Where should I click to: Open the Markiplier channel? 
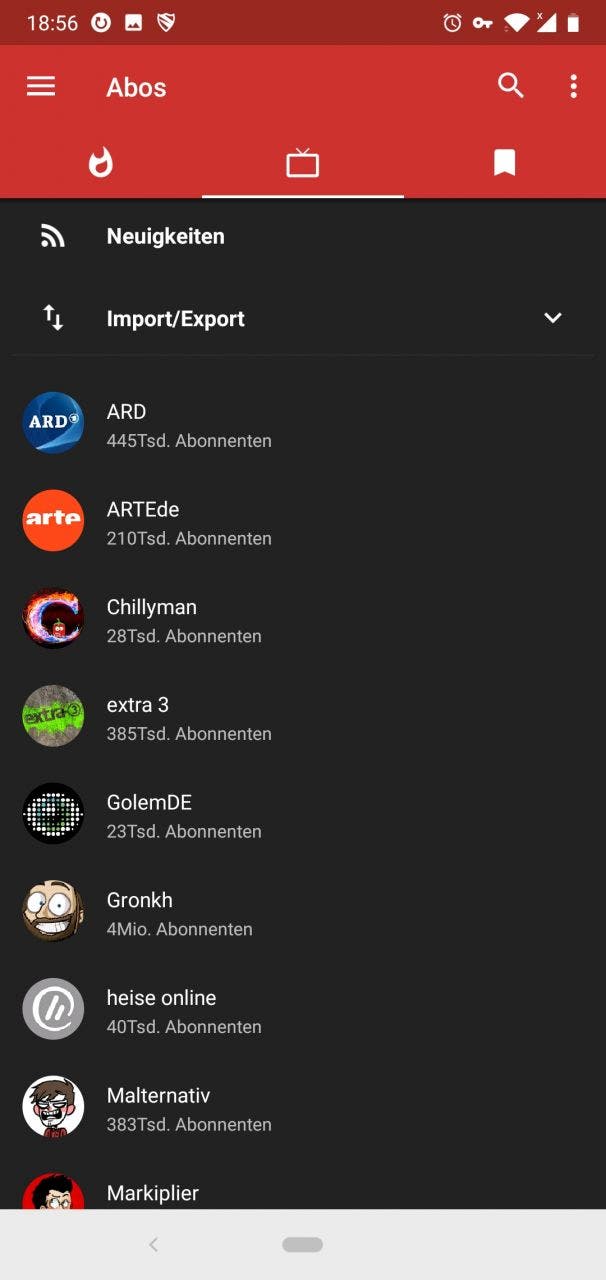pyautogui.click(x=303, y=1185)
